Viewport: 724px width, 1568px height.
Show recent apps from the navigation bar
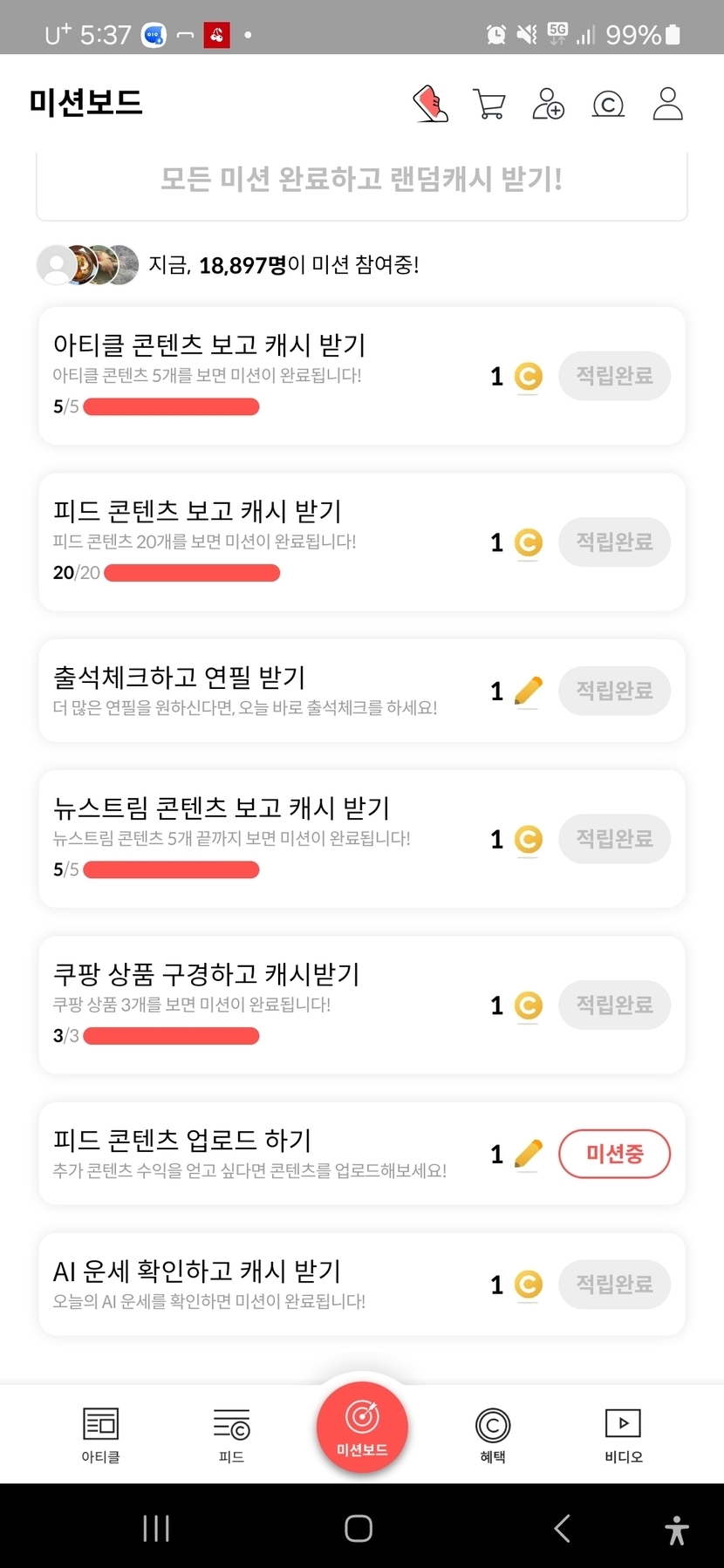coord(156,1528)
